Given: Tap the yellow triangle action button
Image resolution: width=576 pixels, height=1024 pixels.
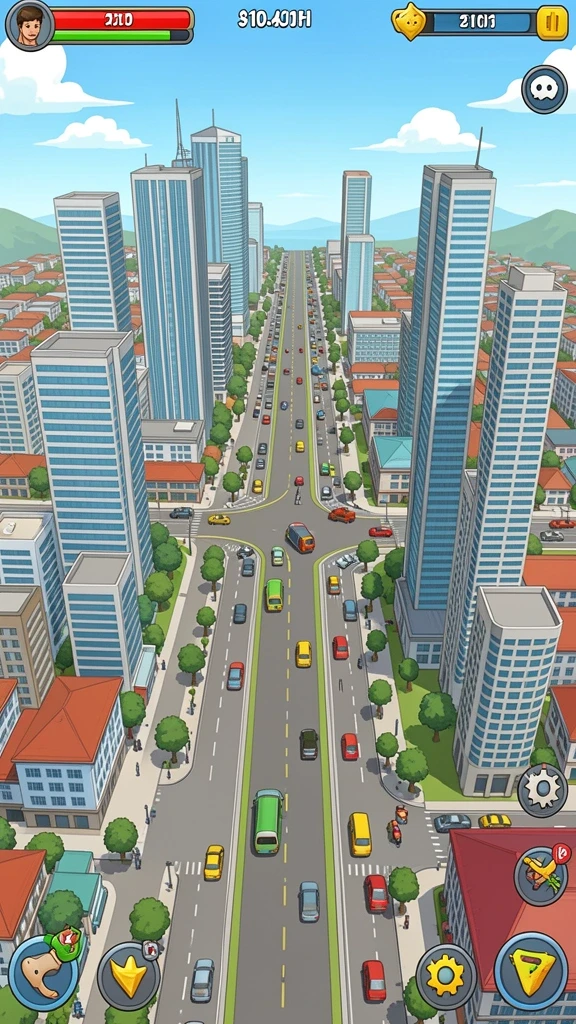Looking at the screenshot, I should (531, 971).
